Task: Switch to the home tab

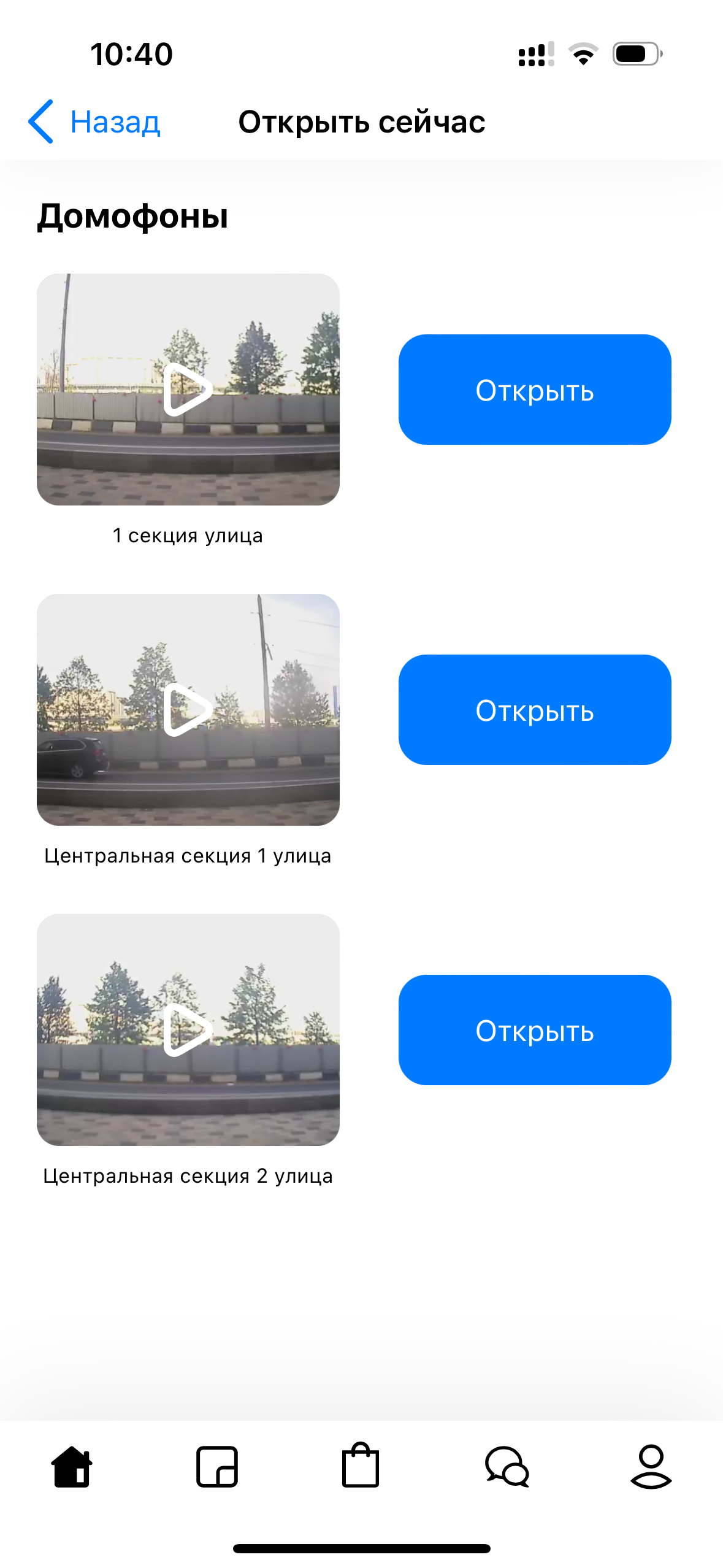Action: [x=72, y=1467]
